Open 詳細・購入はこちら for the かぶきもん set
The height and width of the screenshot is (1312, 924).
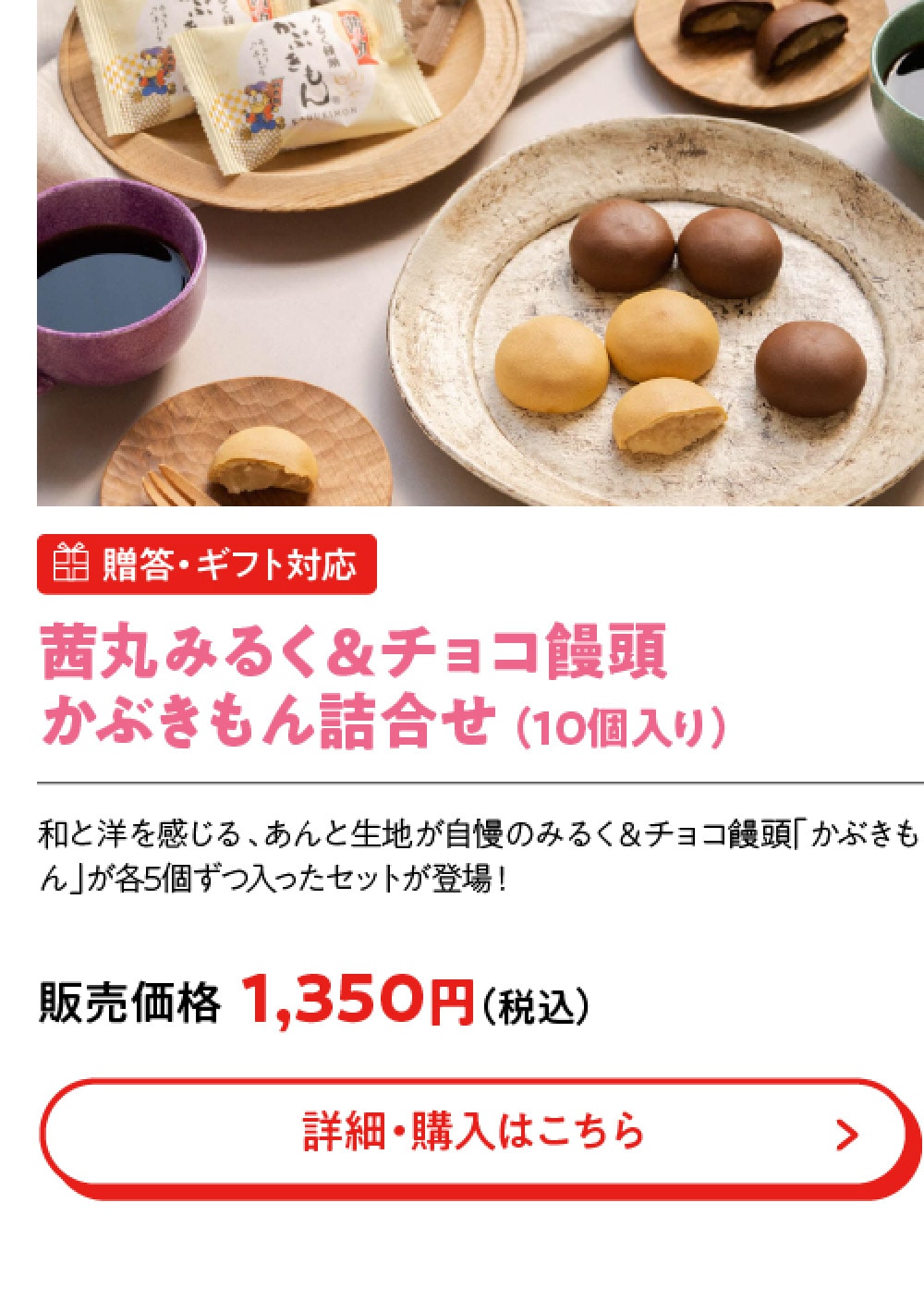pyautogui.click(x=475, y=1136)
